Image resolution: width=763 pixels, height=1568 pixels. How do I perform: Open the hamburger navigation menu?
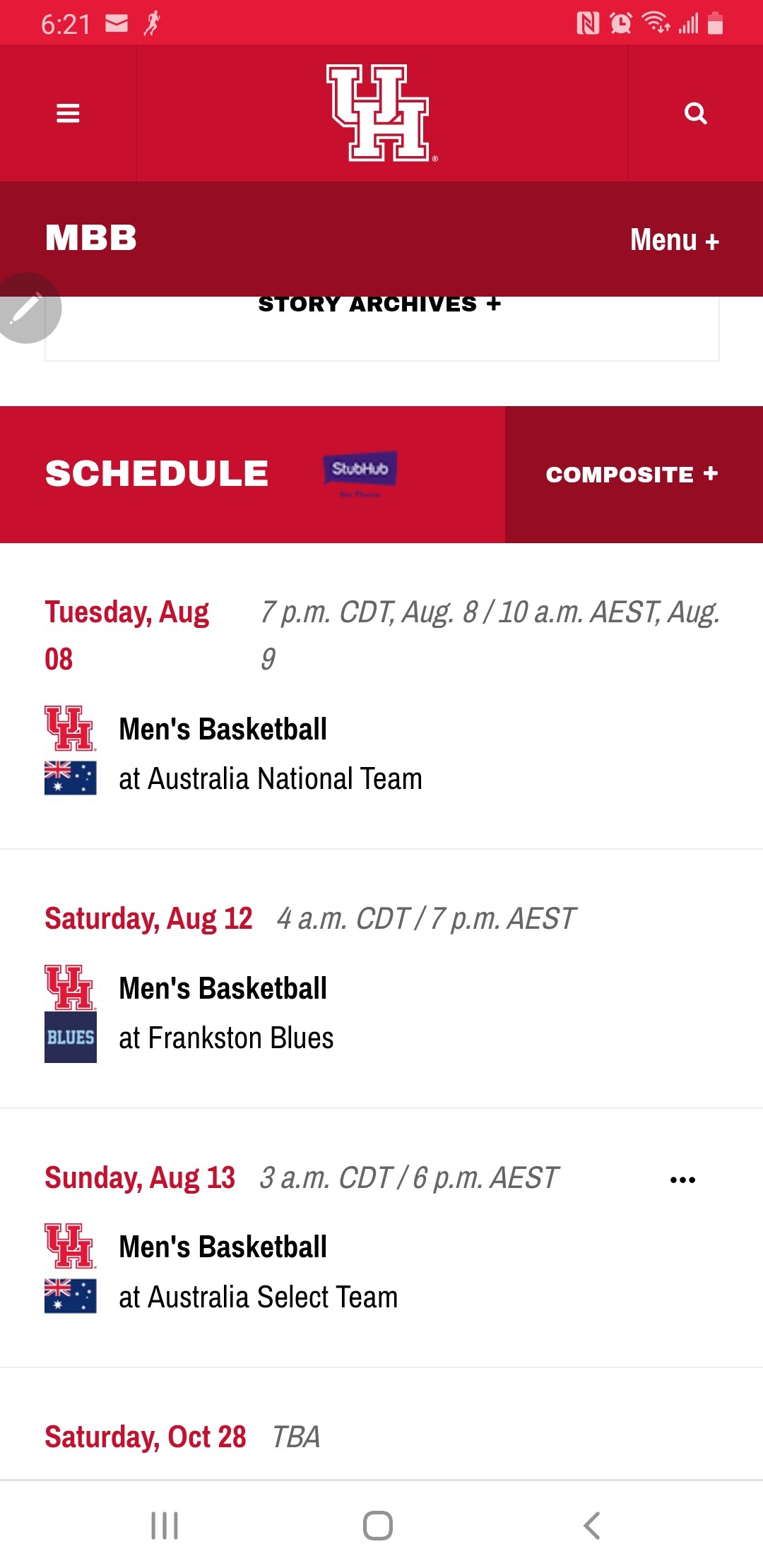tap(68, 113)
